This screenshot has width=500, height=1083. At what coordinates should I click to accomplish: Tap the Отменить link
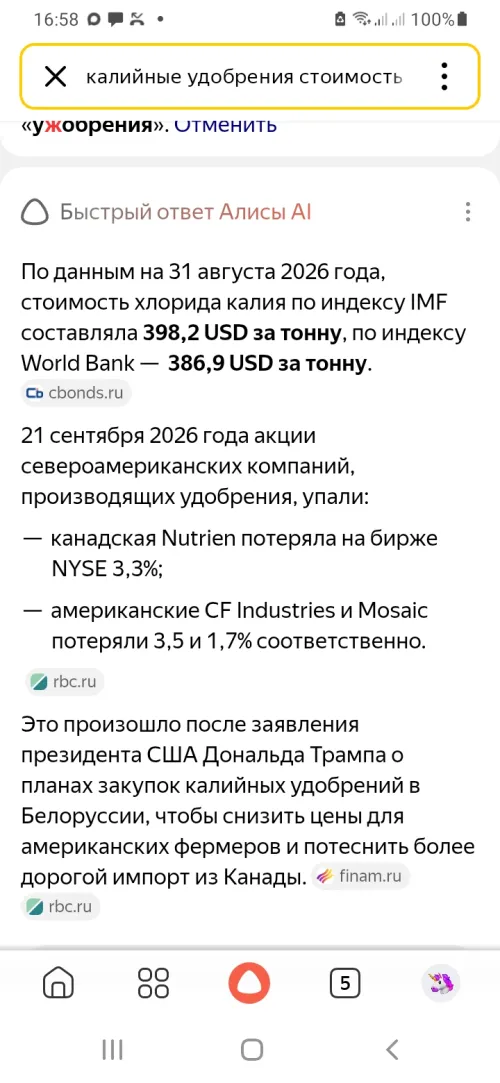(x=225, y=125)
